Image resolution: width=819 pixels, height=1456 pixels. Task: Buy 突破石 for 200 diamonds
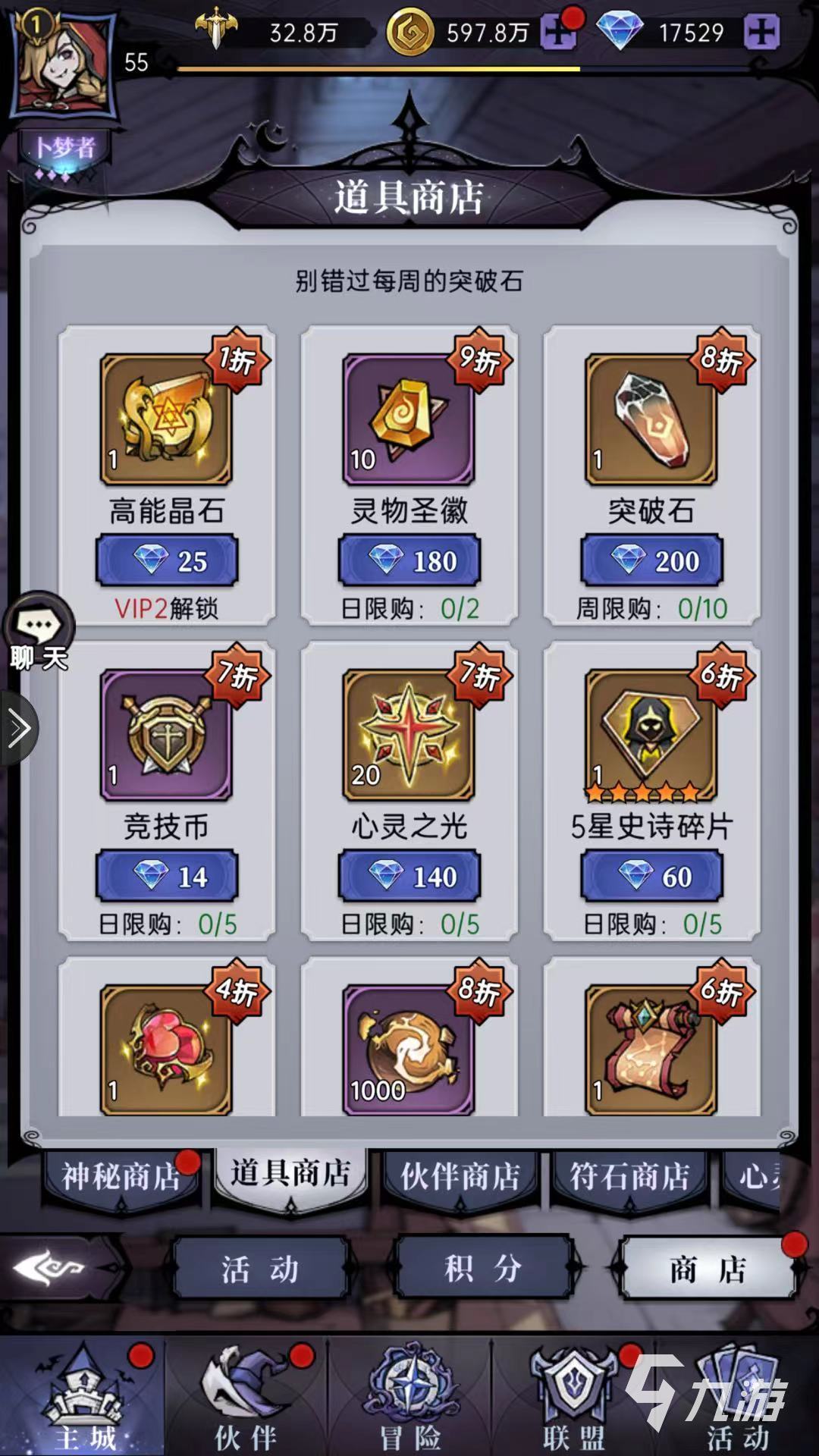[651, 561]
